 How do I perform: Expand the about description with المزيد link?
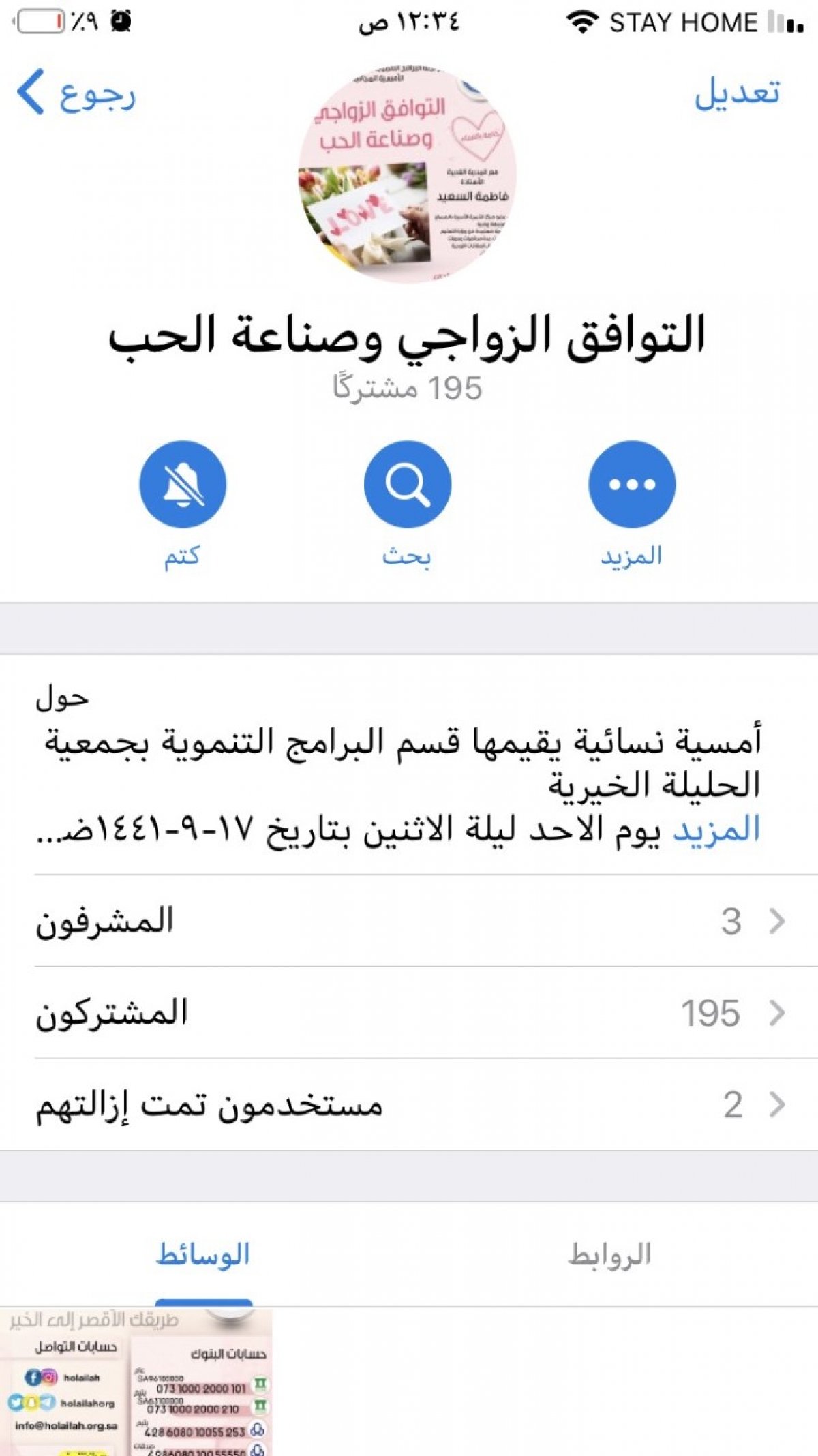[x=716, y=830]
